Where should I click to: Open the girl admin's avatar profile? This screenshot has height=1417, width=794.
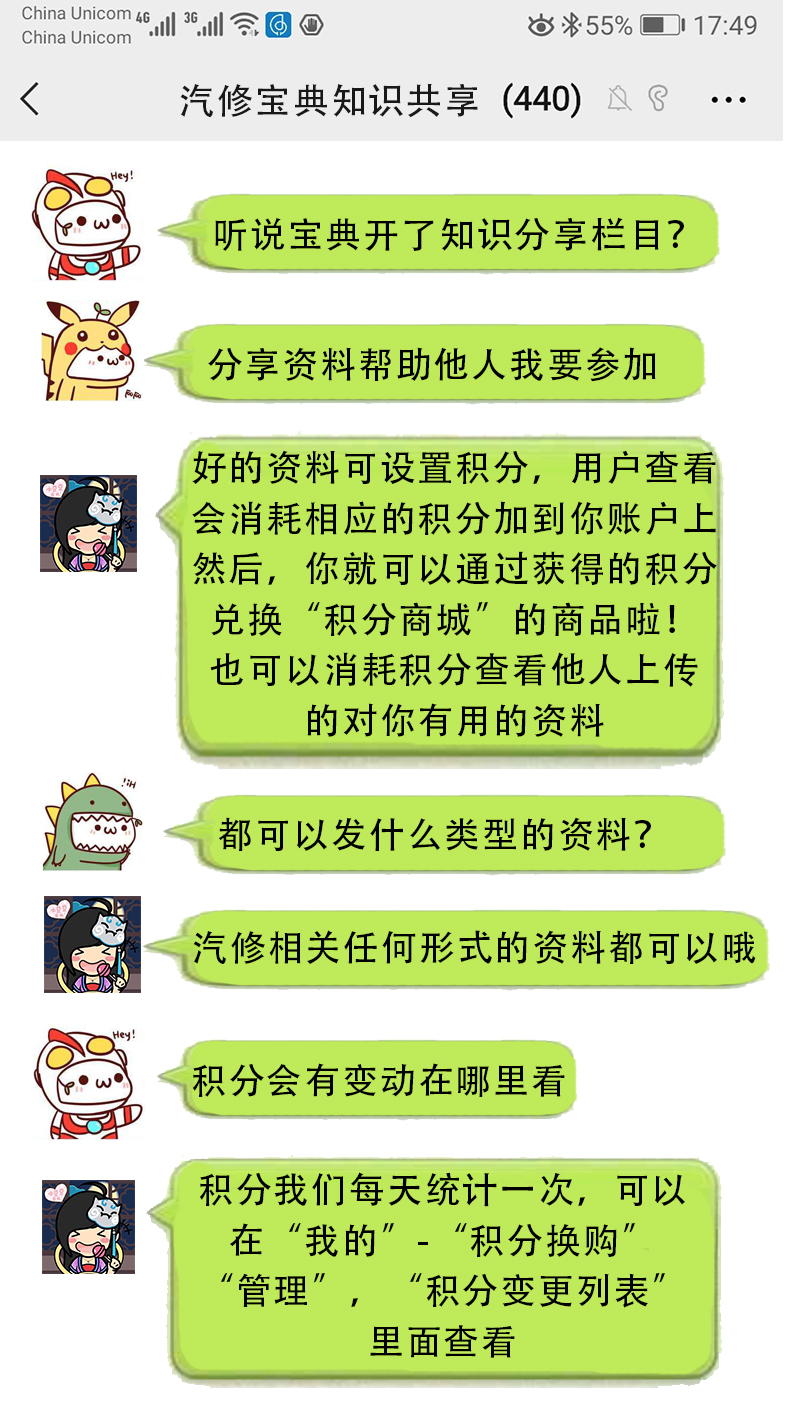click(x=90, y=525)
